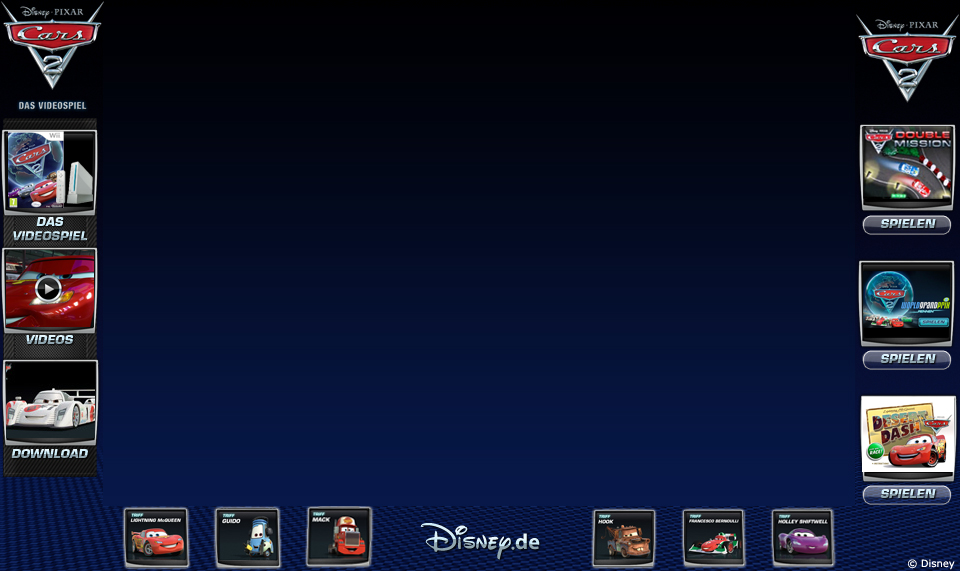
Task: Choose the Francesco Bernoulli character card
Action: click(x=713, y=538)
